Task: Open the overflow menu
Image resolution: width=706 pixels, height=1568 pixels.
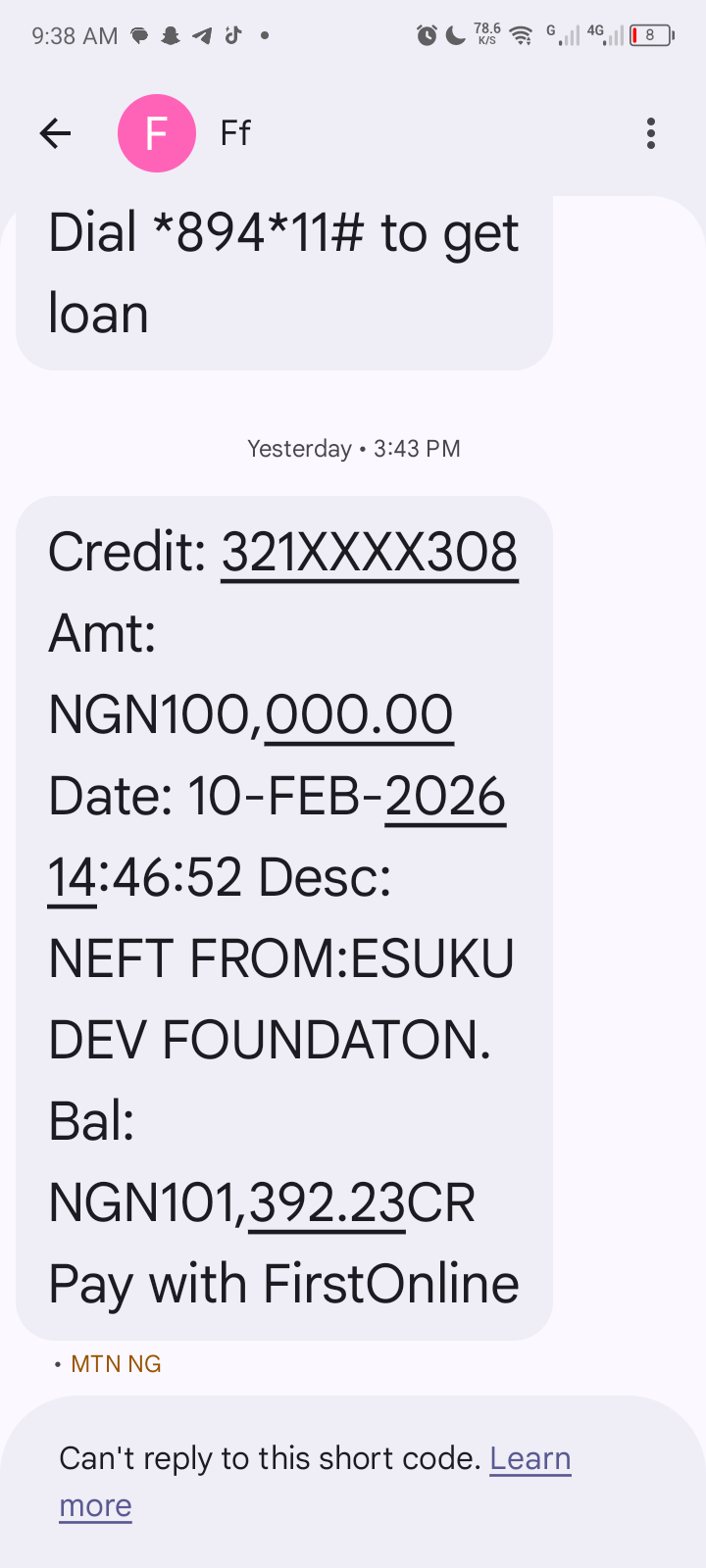Action: click(x=650, y=133)
